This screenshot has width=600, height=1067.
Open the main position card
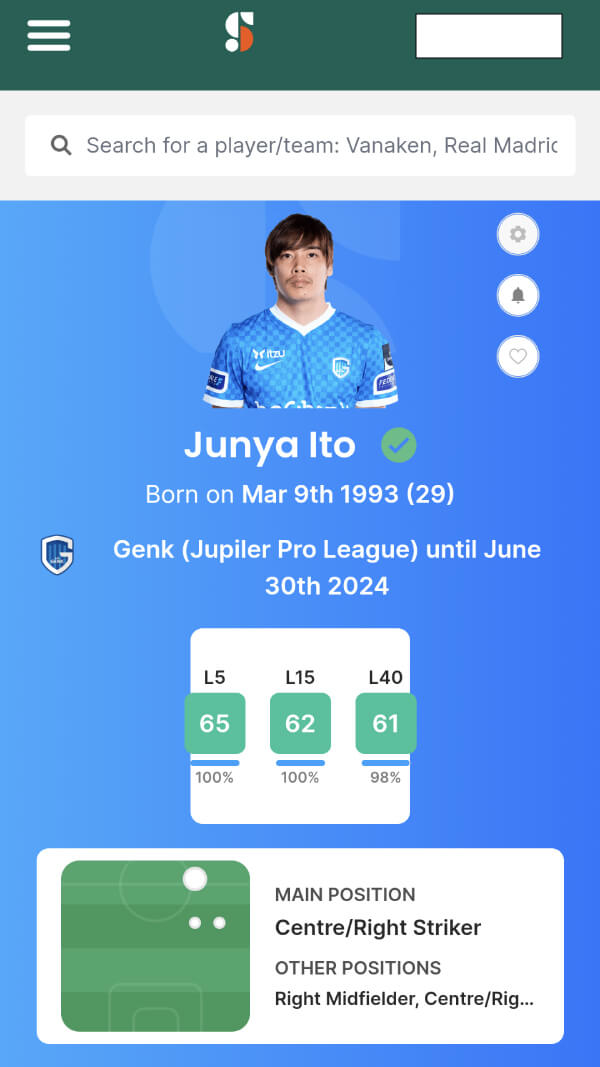point(300,946)
